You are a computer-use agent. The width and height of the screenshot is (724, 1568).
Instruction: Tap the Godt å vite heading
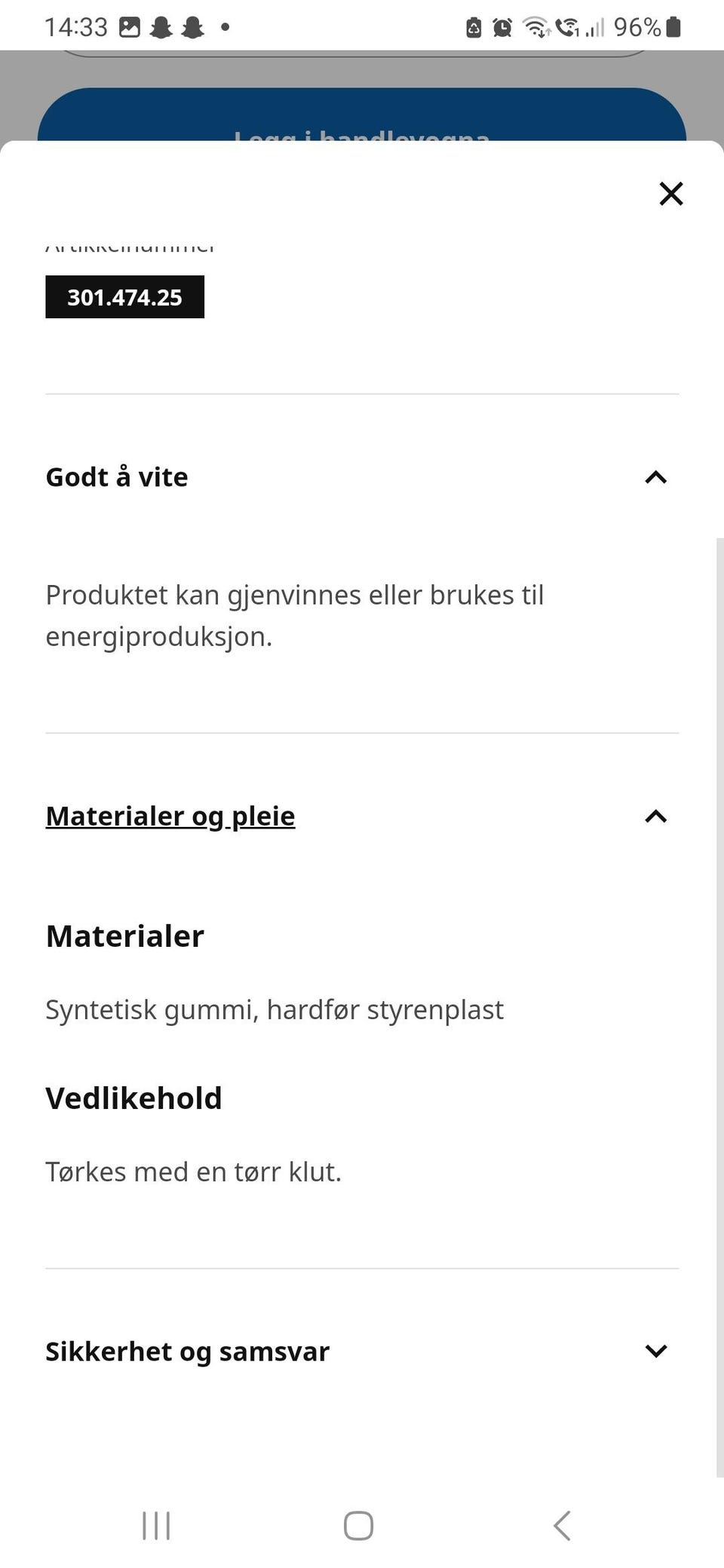coord(117,477)
